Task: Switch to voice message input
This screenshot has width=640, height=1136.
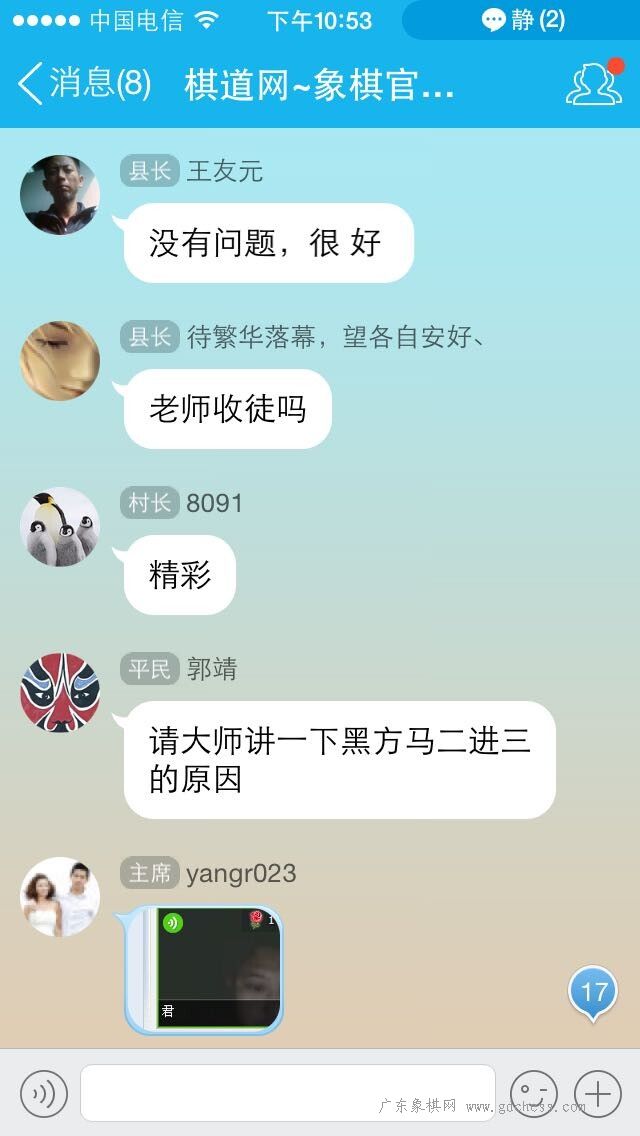Action: (43, 1093)
